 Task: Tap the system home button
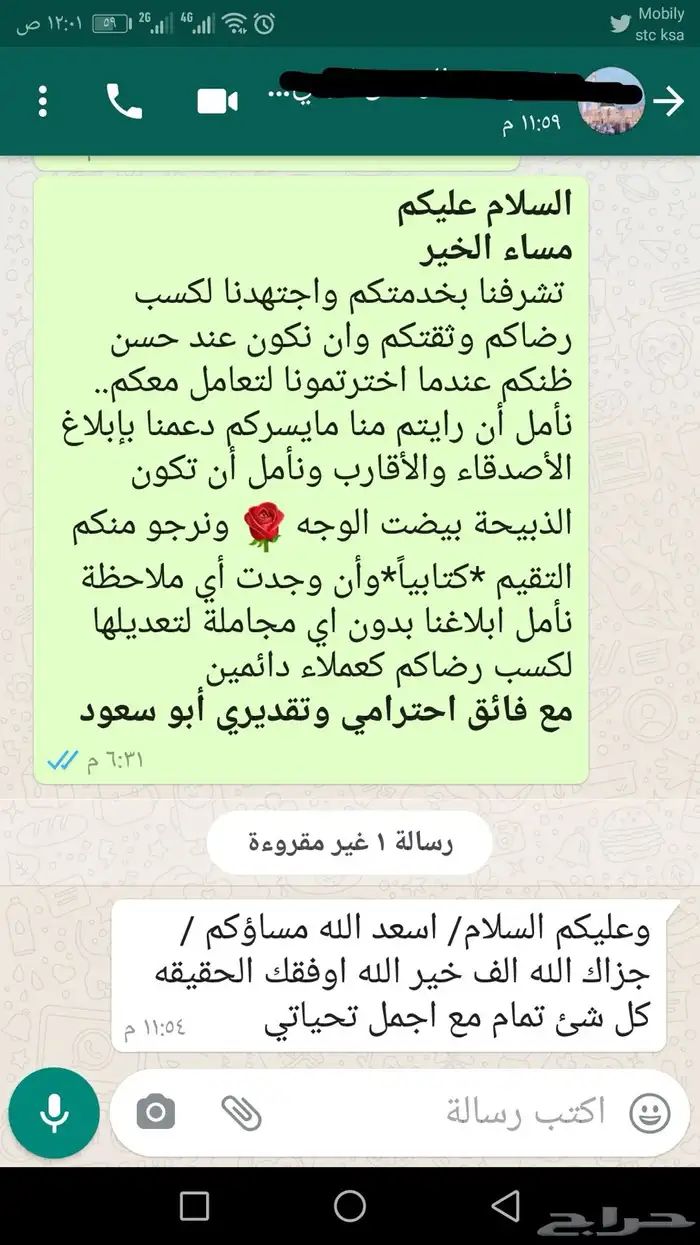click(350, 1205)
